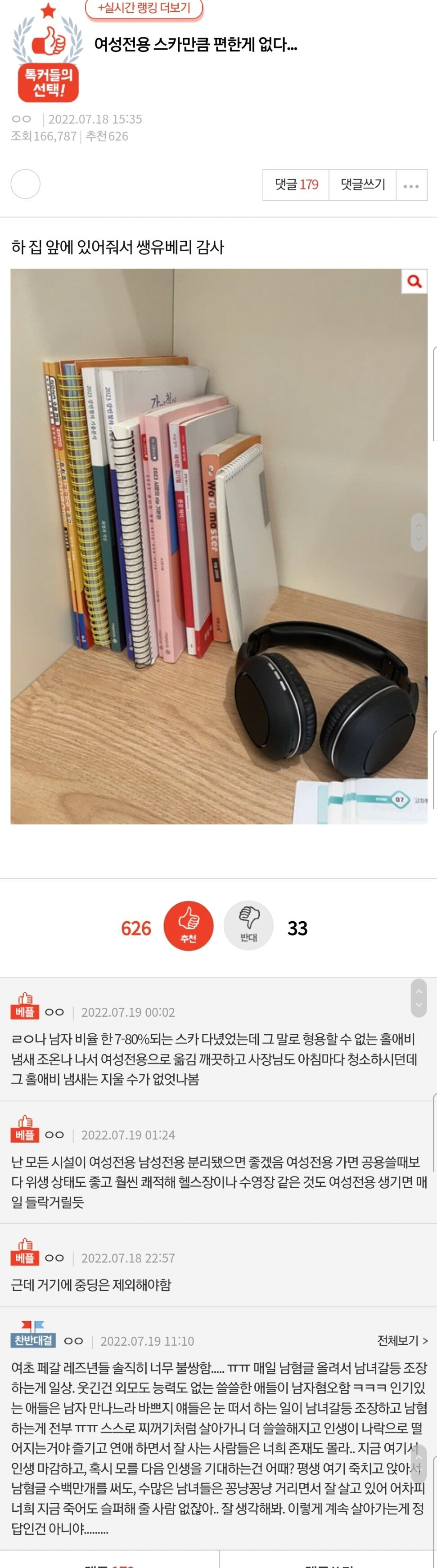Open the author's profile circle
Viewport: 437px width, 1568px height.
[26, 185]
